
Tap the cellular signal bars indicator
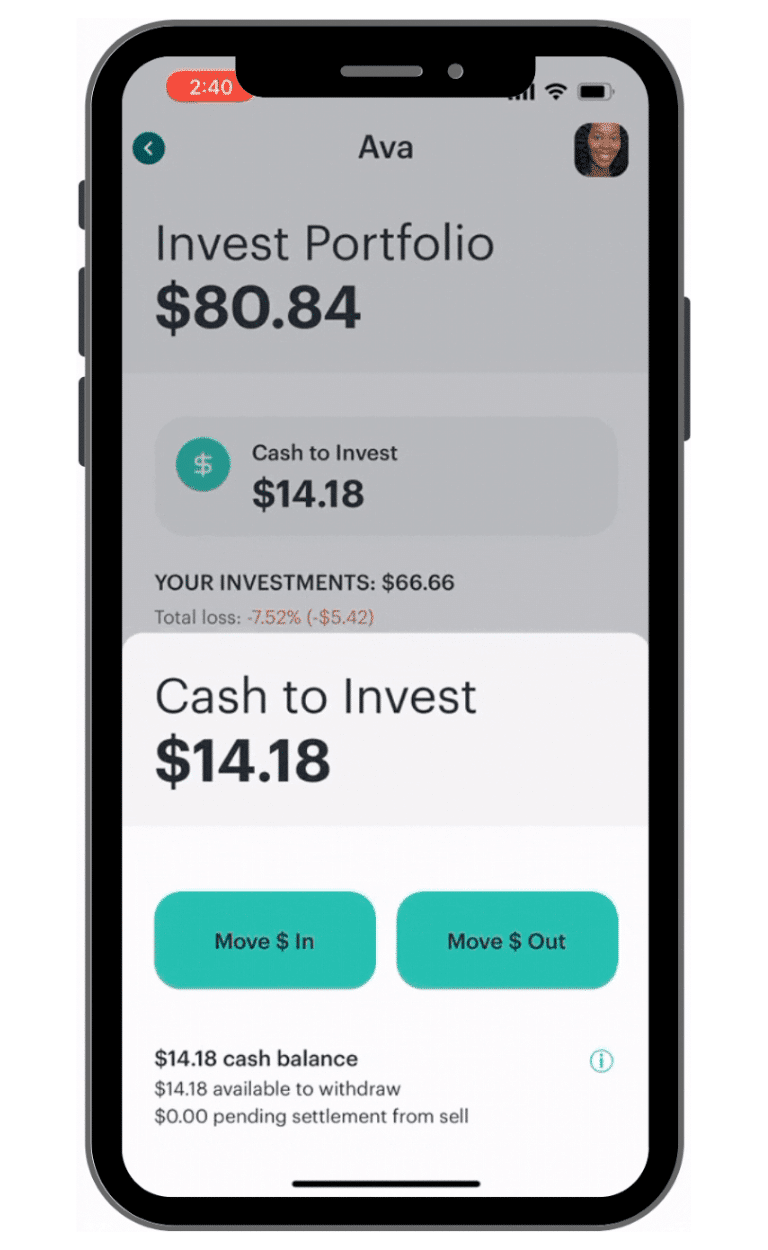pyautogui.click(x=521, y=90)
